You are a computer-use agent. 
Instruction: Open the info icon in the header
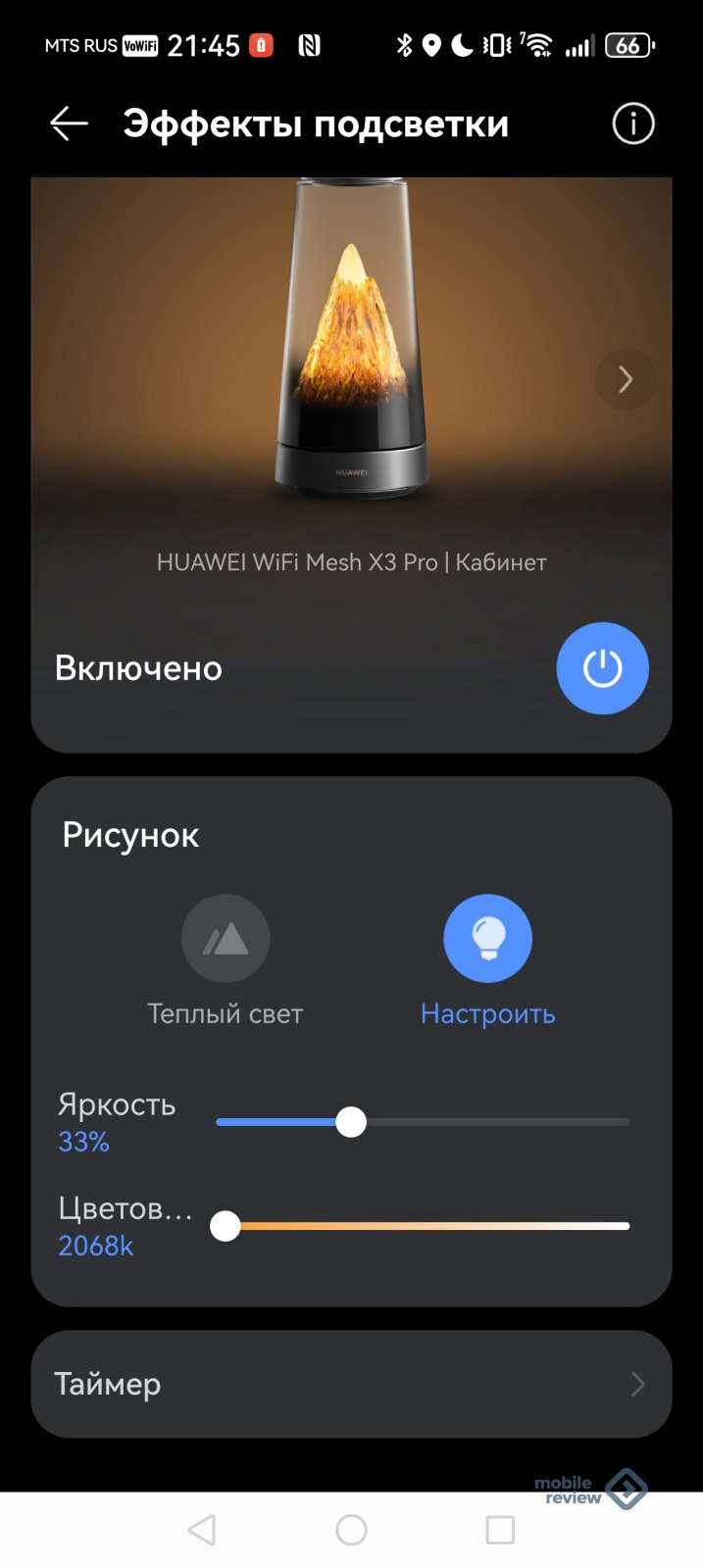632,124
